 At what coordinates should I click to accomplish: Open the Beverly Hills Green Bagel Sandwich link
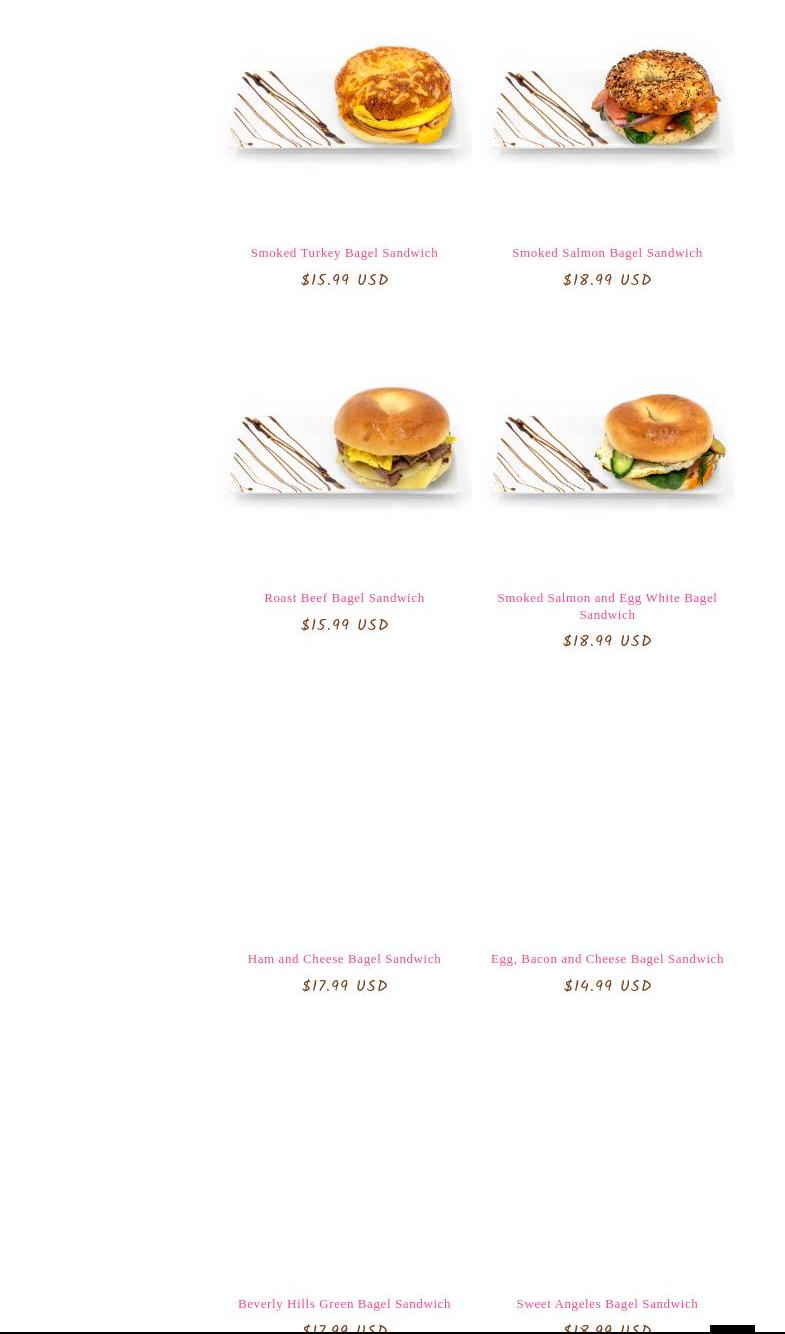344,1304
